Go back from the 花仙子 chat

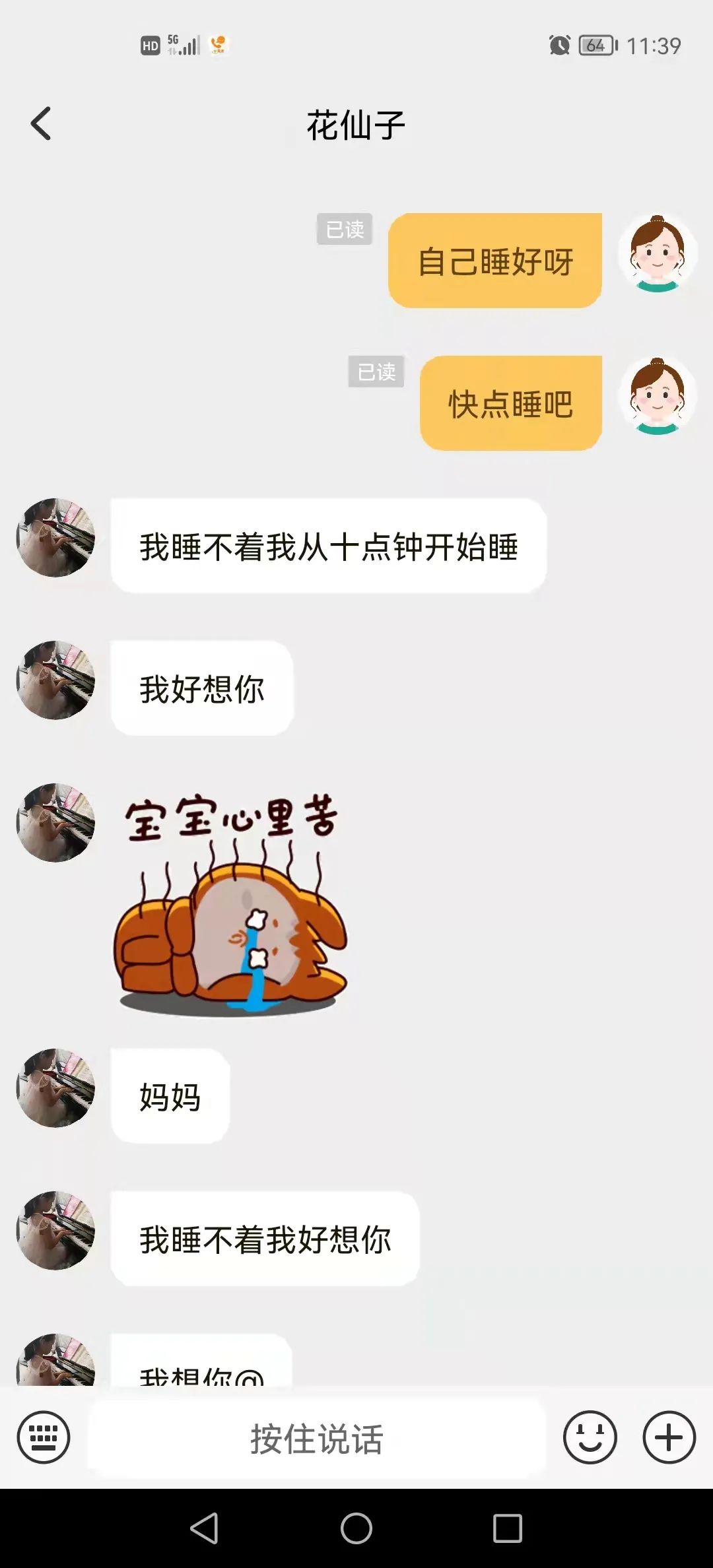[41, 124]
